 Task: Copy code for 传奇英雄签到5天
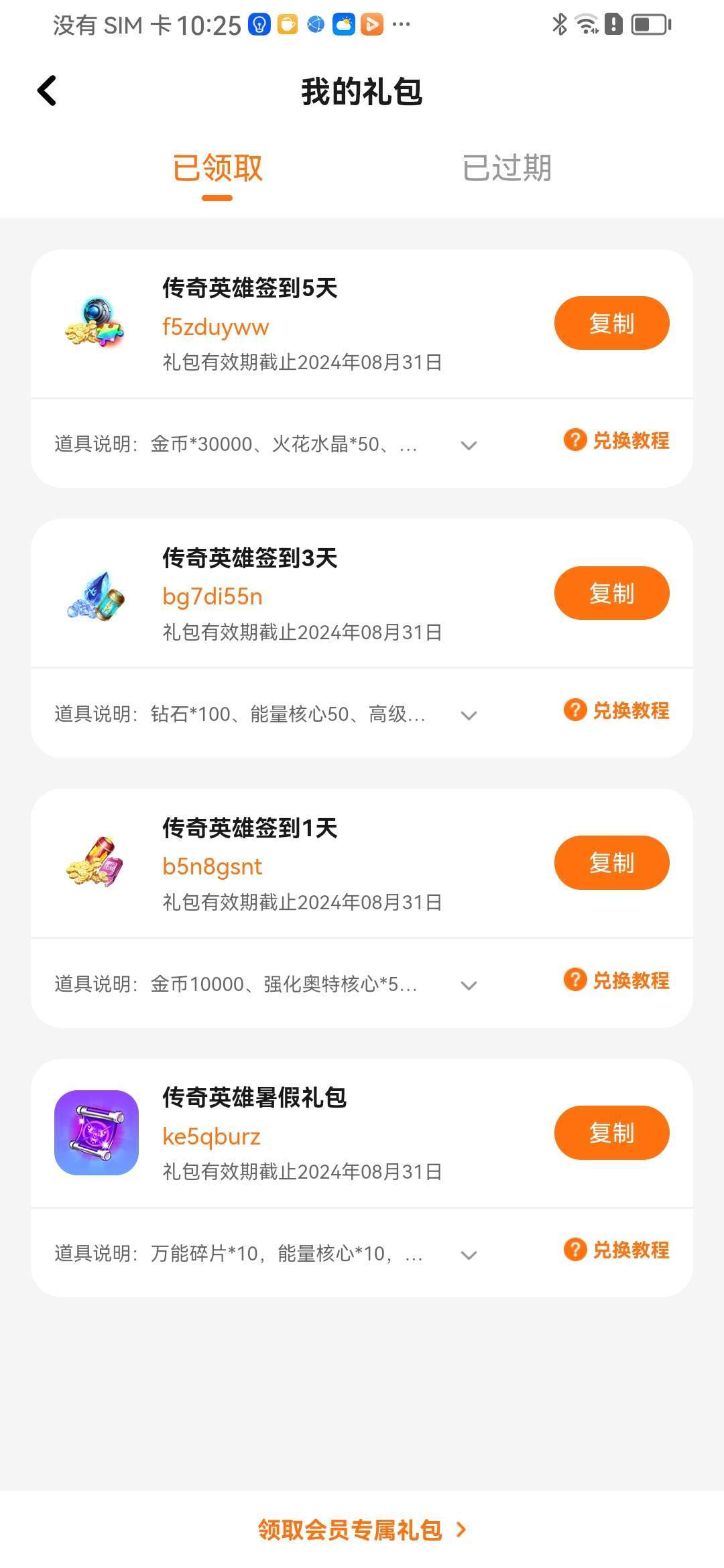click(x=611, y=323)
